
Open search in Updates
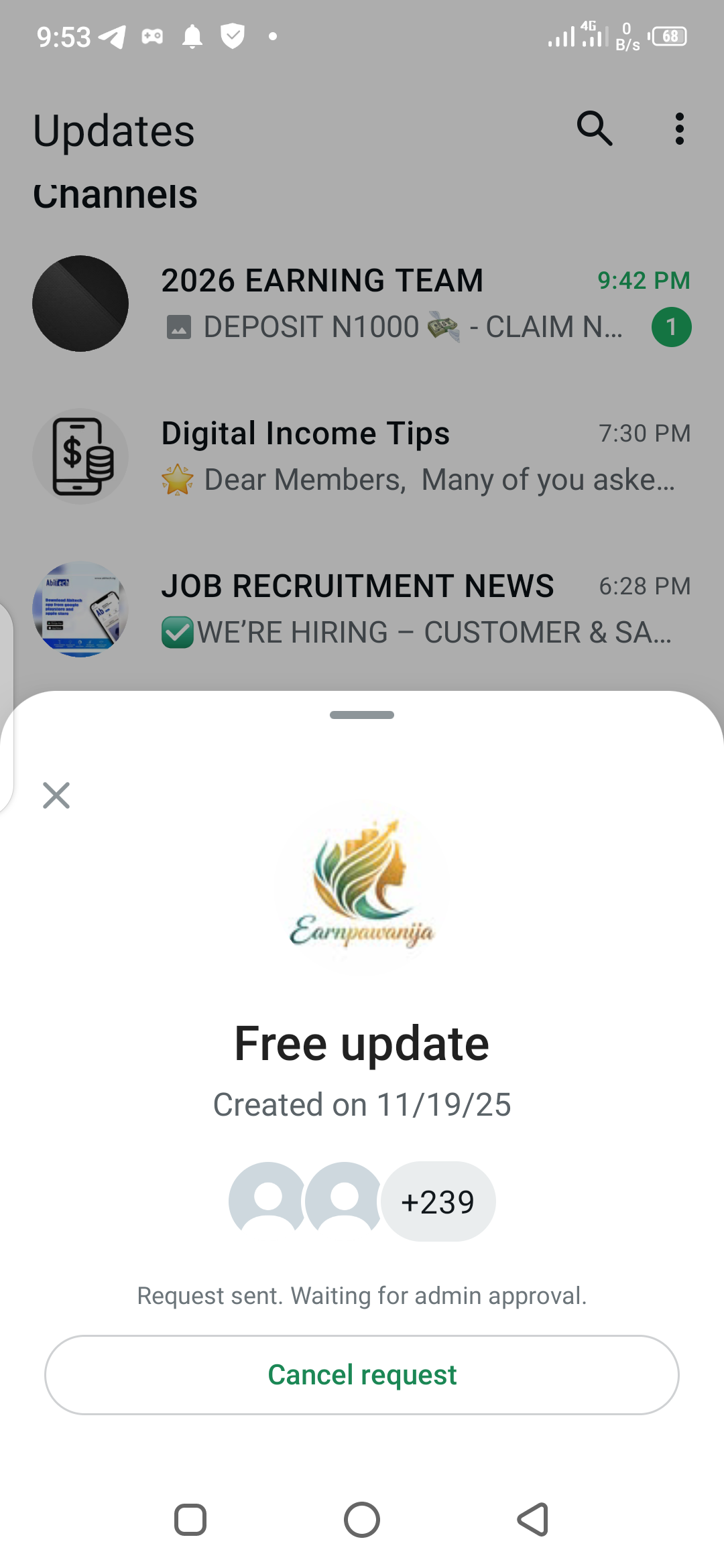click(595, 128)
